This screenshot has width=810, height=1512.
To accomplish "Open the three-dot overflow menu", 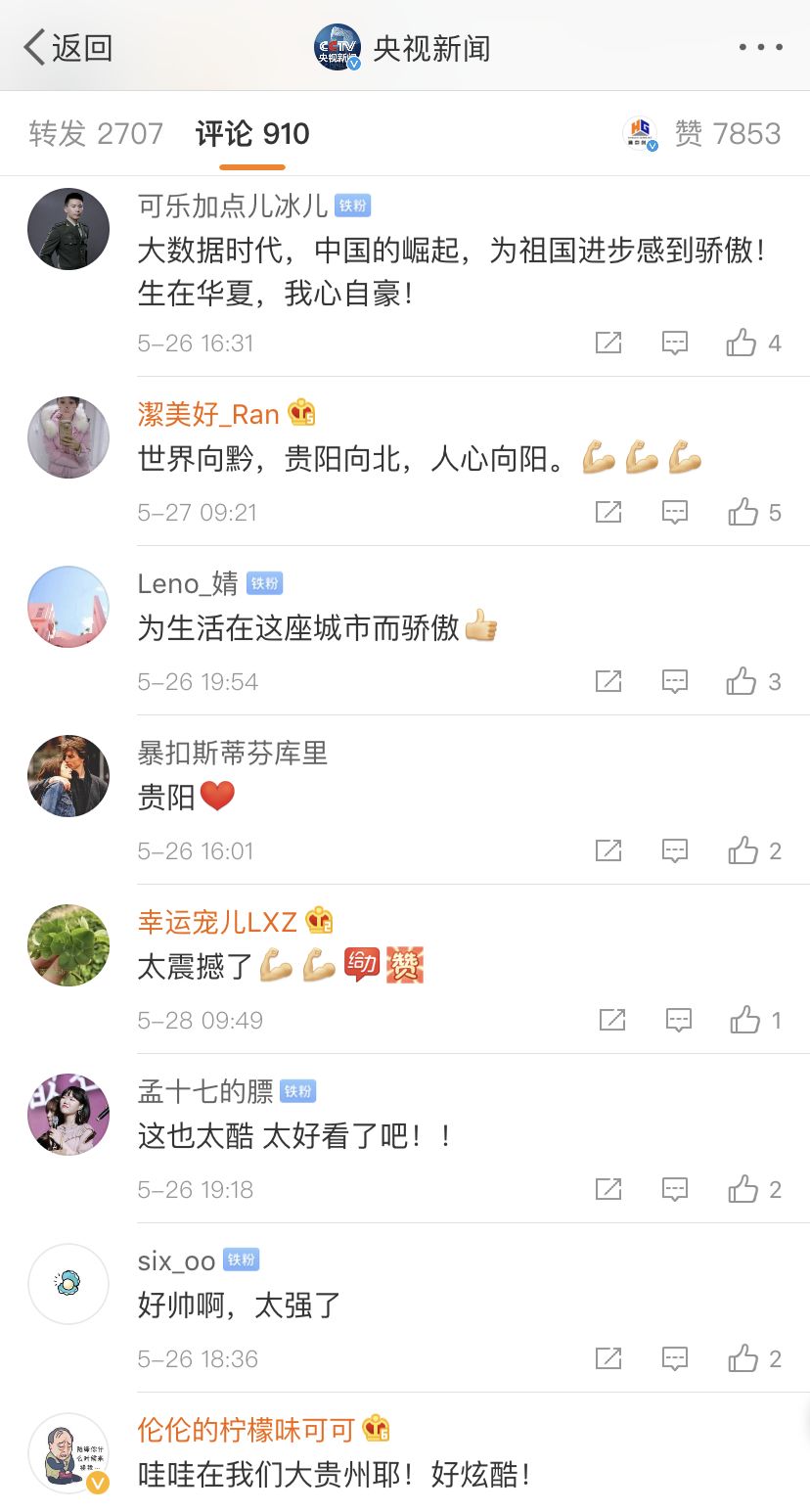I will [x=760, y=47].
